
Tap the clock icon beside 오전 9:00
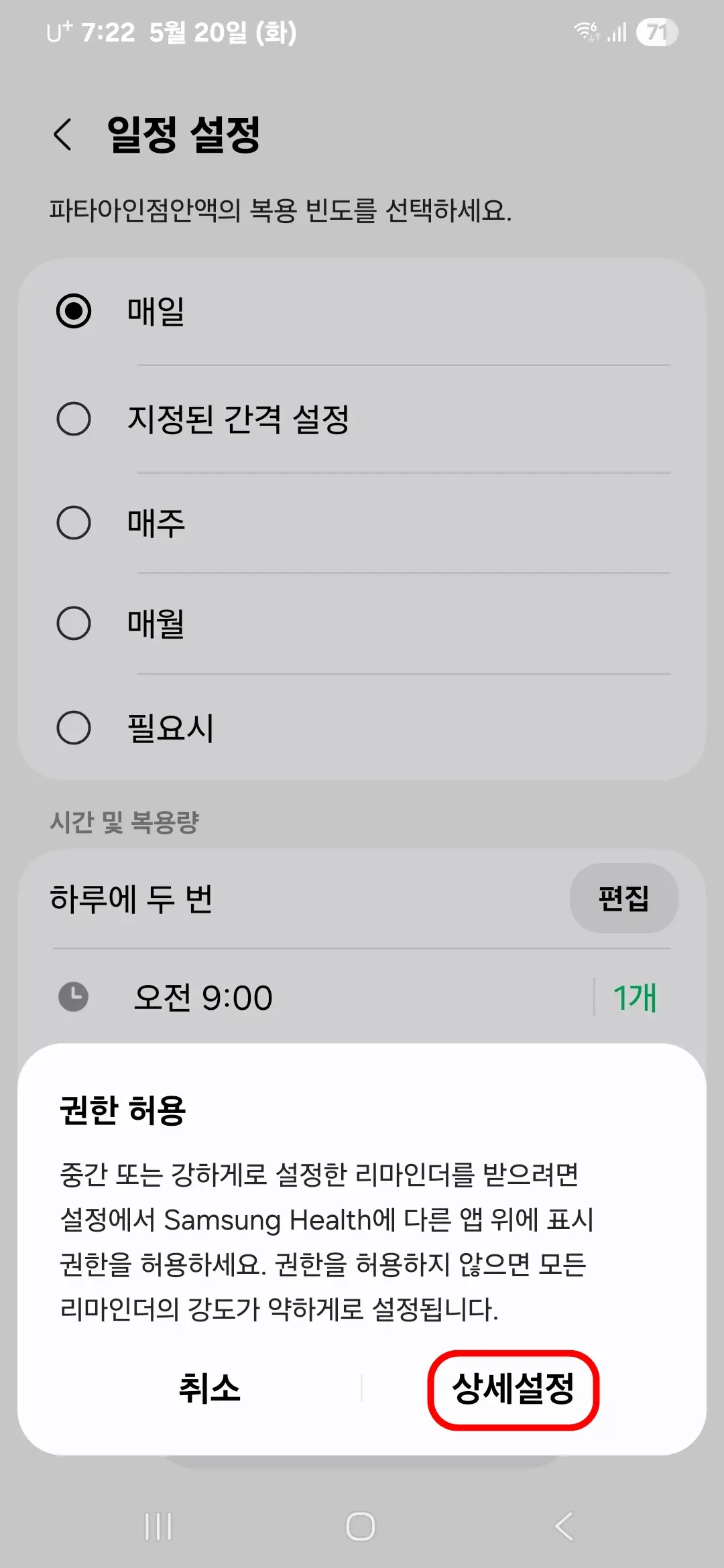[x=74, y=996]
